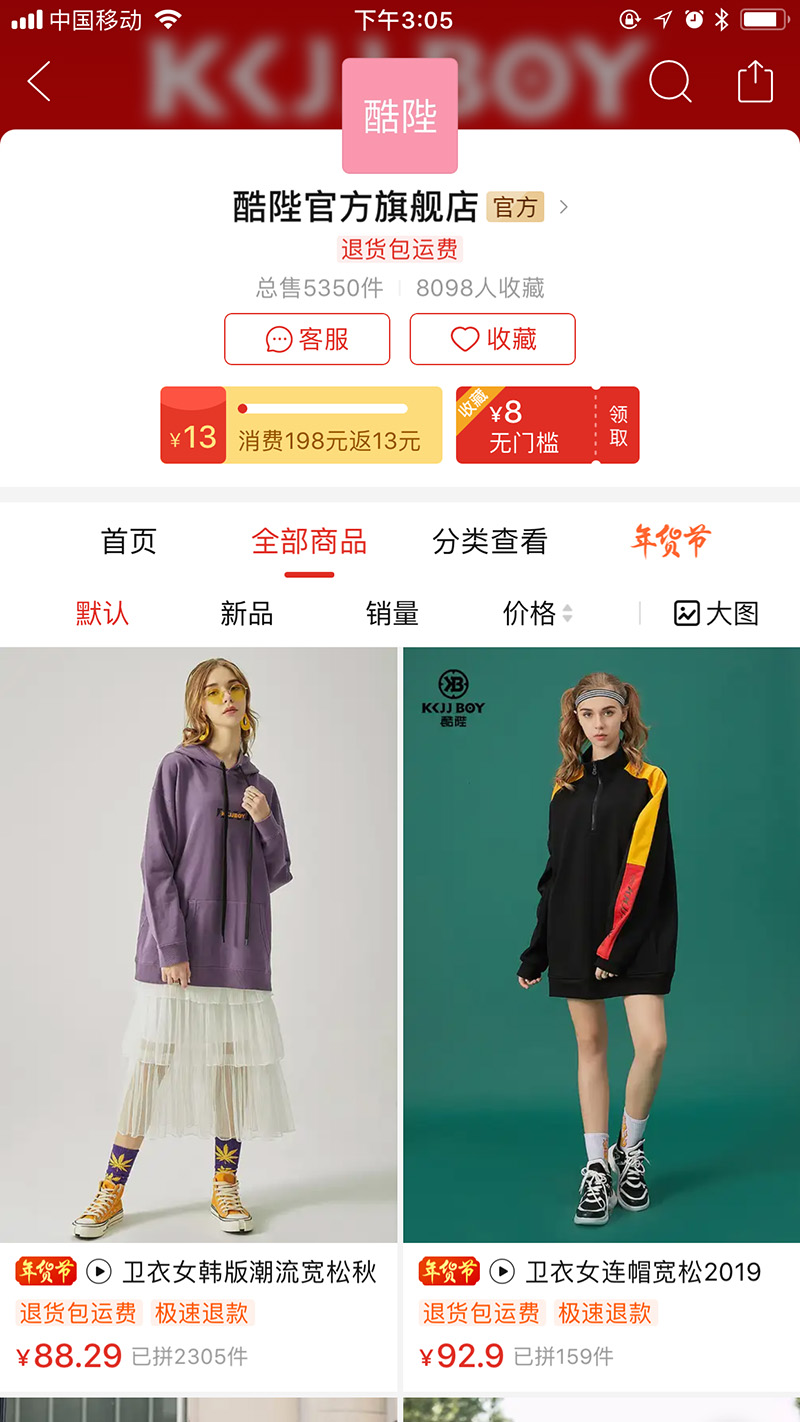The height and width of the screenshot is (1422, 800).
Task: Switch to 大图 large image view
Action: pyautogui.click(x=716, y=613)
